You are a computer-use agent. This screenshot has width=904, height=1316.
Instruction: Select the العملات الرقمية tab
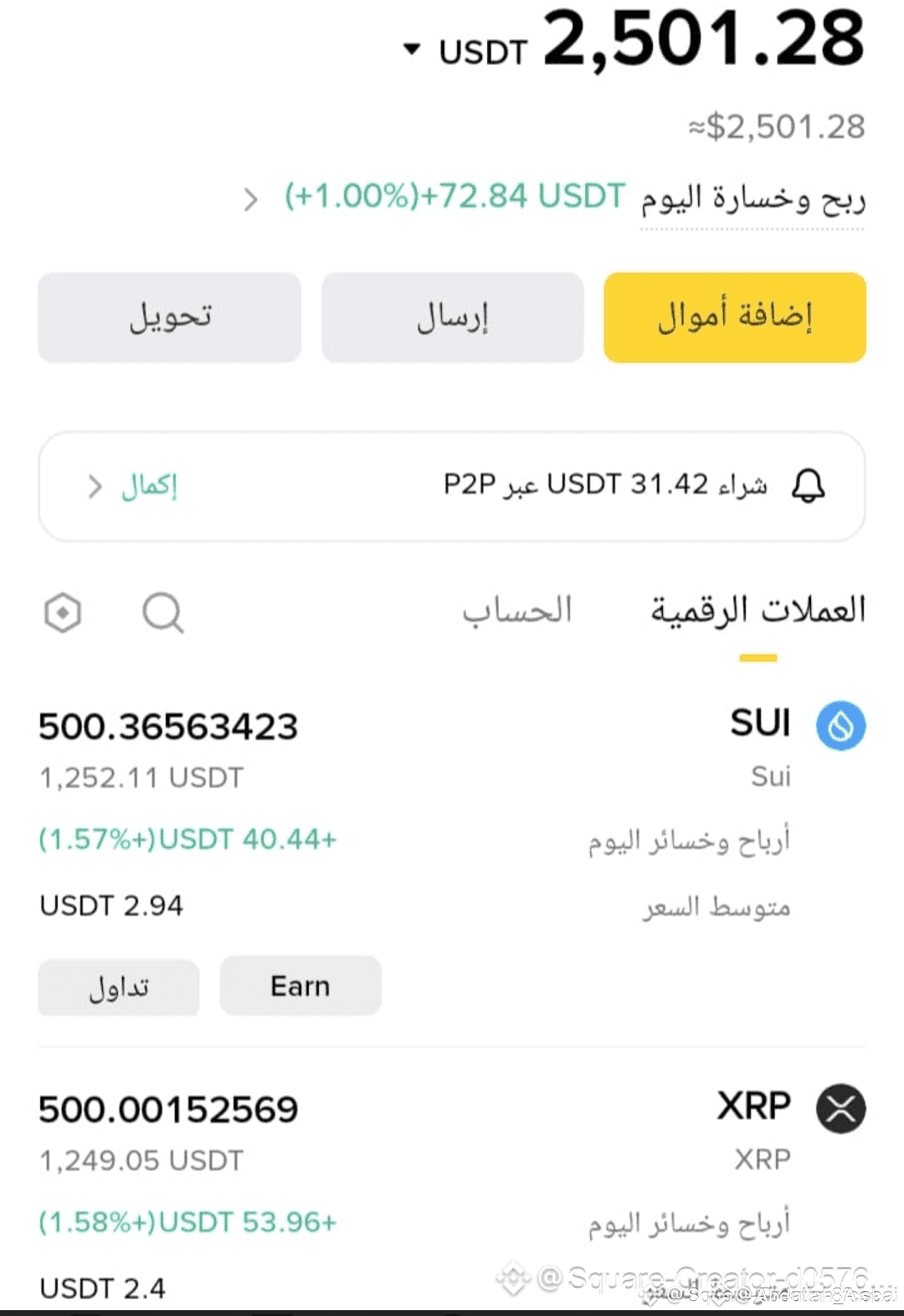click(758, 611)
